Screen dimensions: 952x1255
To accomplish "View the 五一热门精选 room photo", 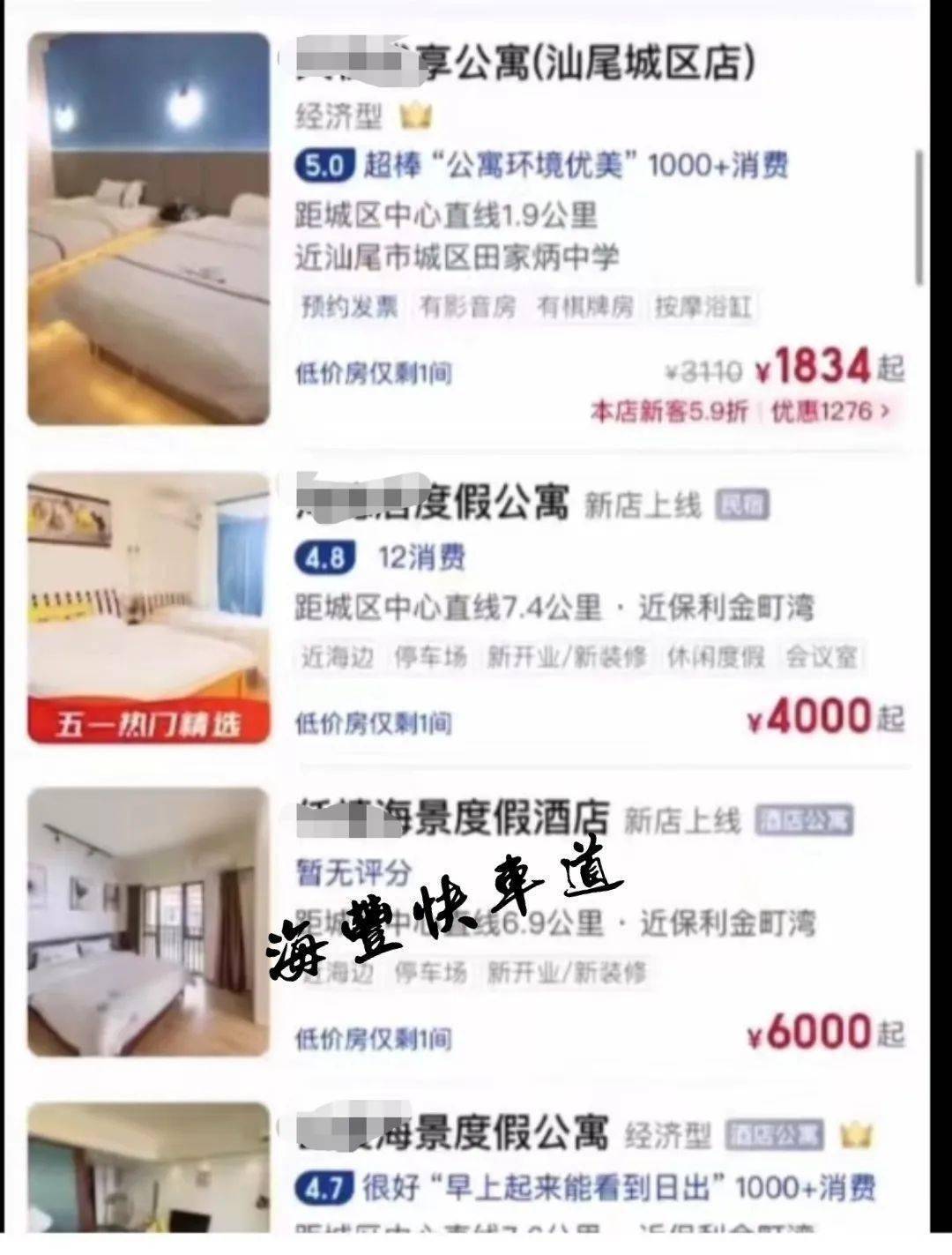I will (x=148, y=609).
